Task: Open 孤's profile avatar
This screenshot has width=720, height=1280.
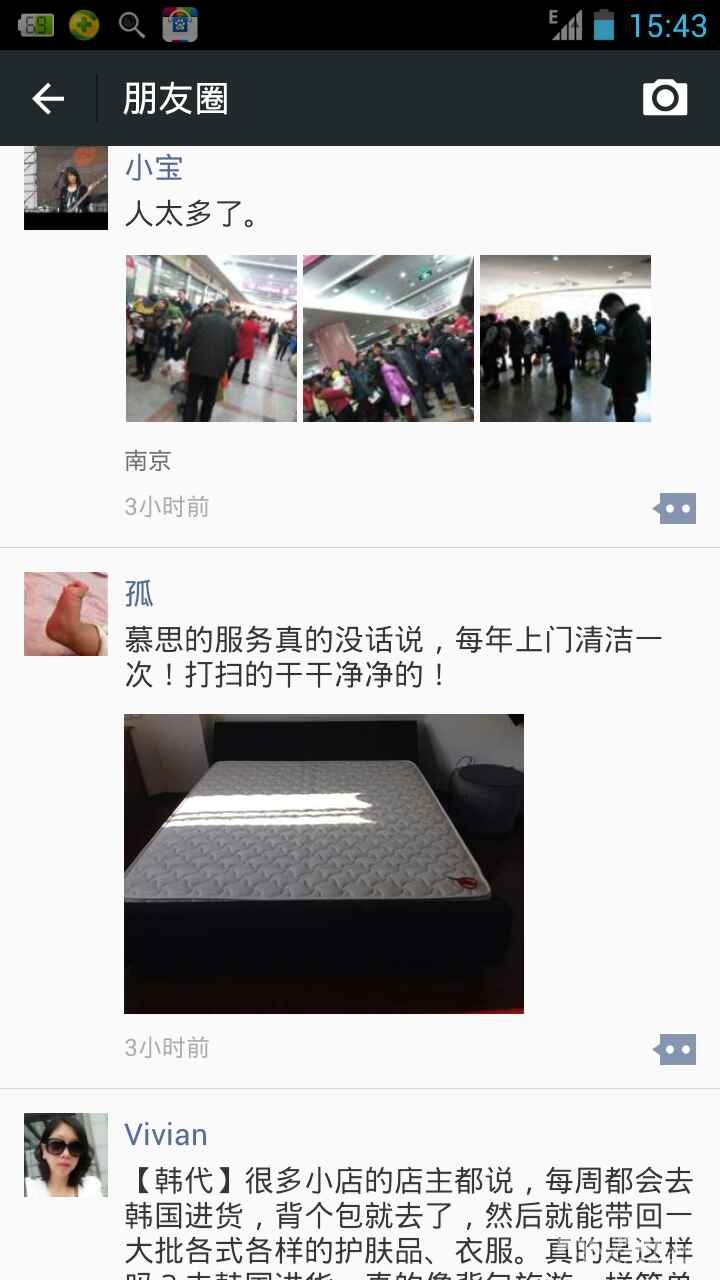Action: (66, 614)
